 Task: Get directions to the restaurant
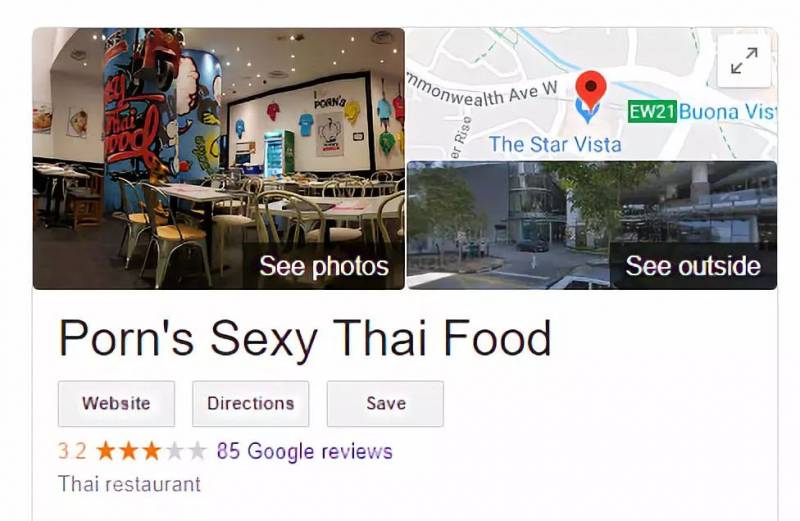(x=250, y=404)
